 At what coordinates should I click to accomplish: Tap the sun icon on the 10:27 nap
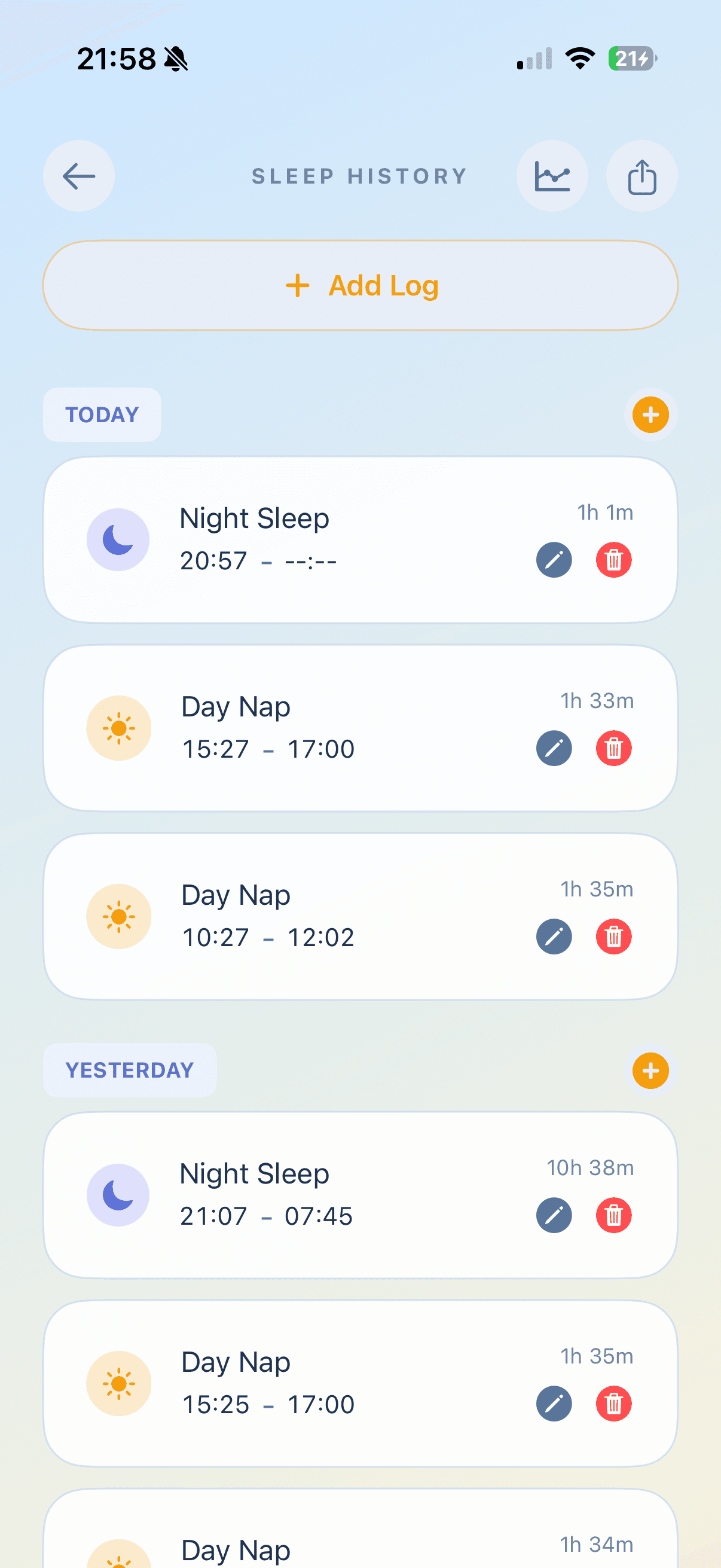118,916
